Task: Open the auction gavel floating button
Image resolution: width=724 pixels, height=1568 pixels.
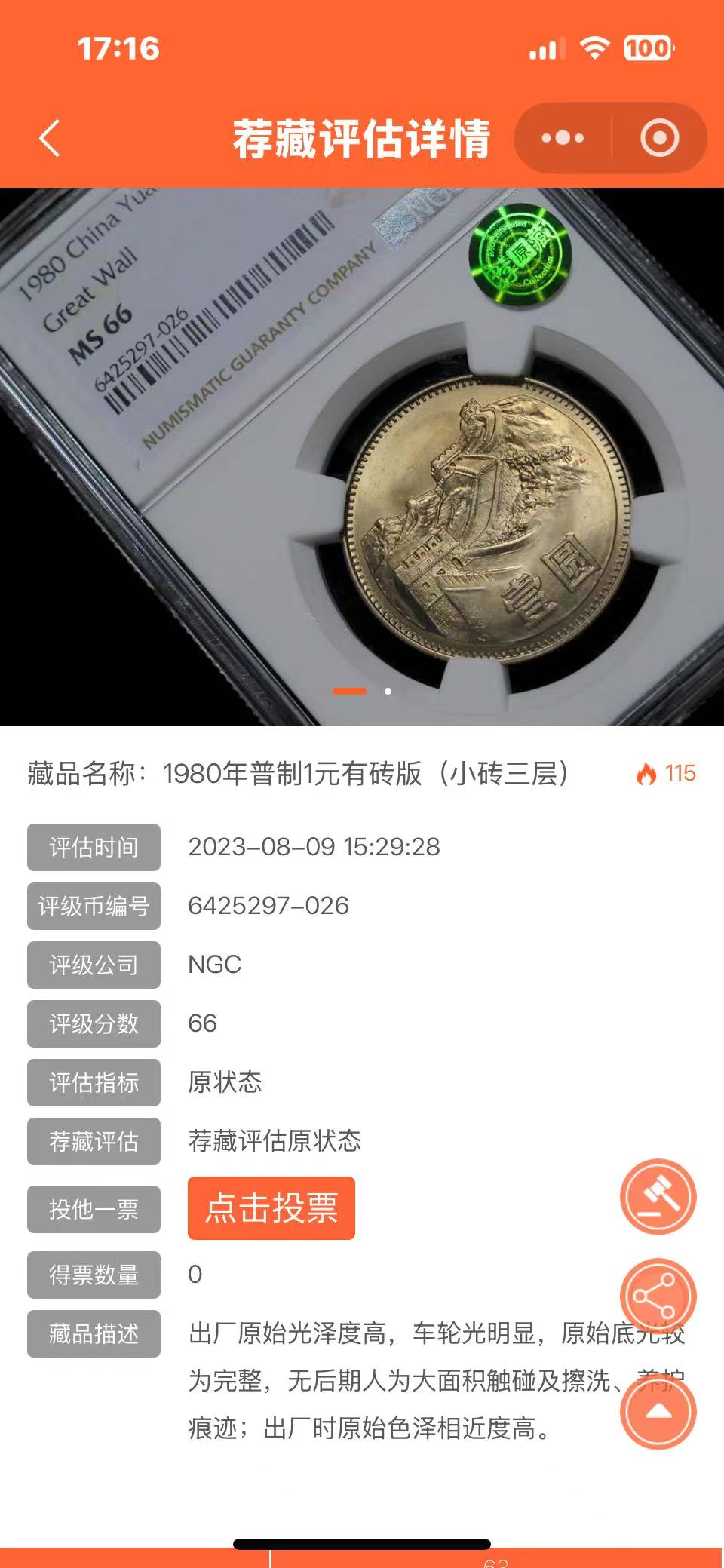Action: coord(658,1197)
